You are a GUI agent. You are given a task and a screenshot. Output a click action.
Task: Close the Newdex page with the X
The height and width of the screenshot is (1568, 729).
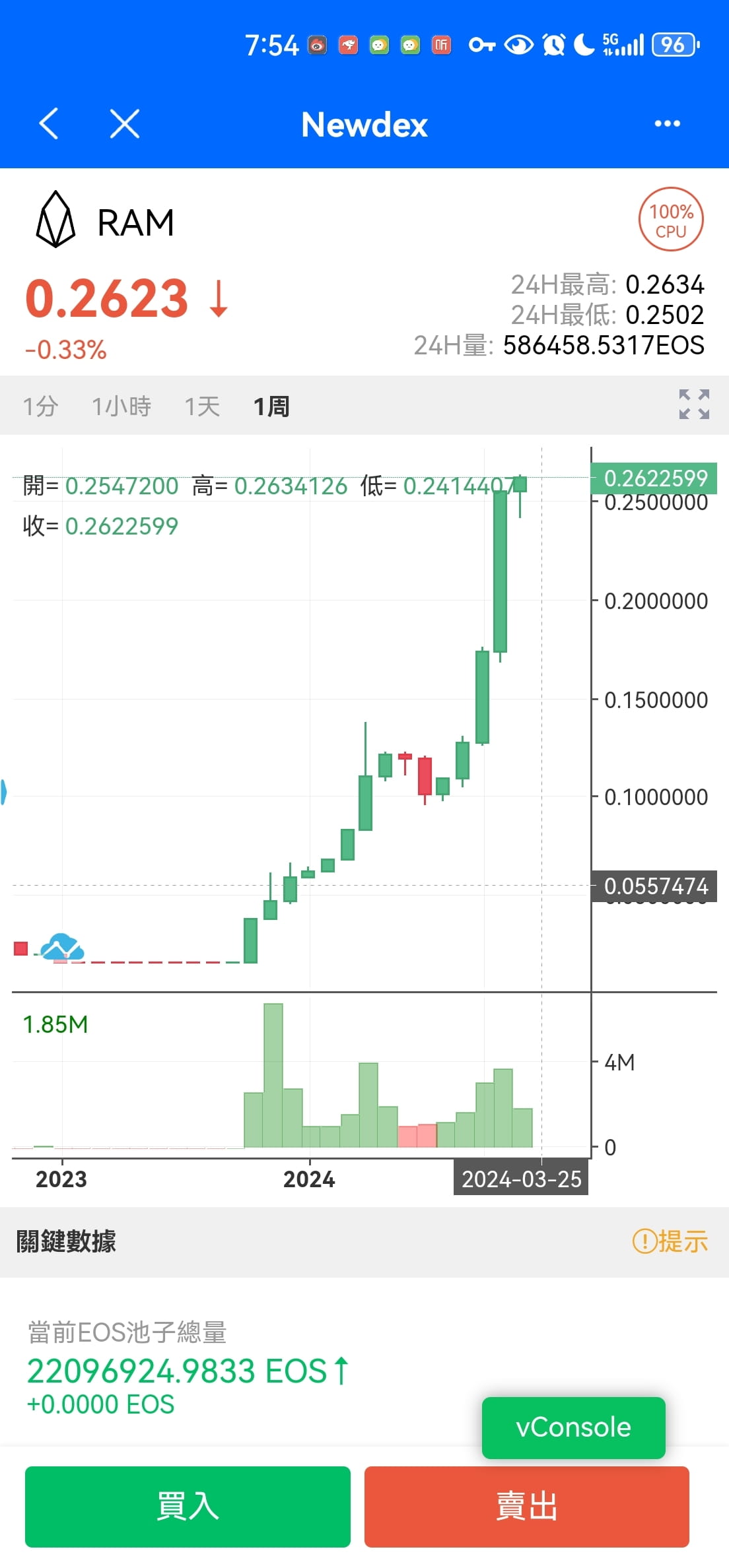click(123, 124)
